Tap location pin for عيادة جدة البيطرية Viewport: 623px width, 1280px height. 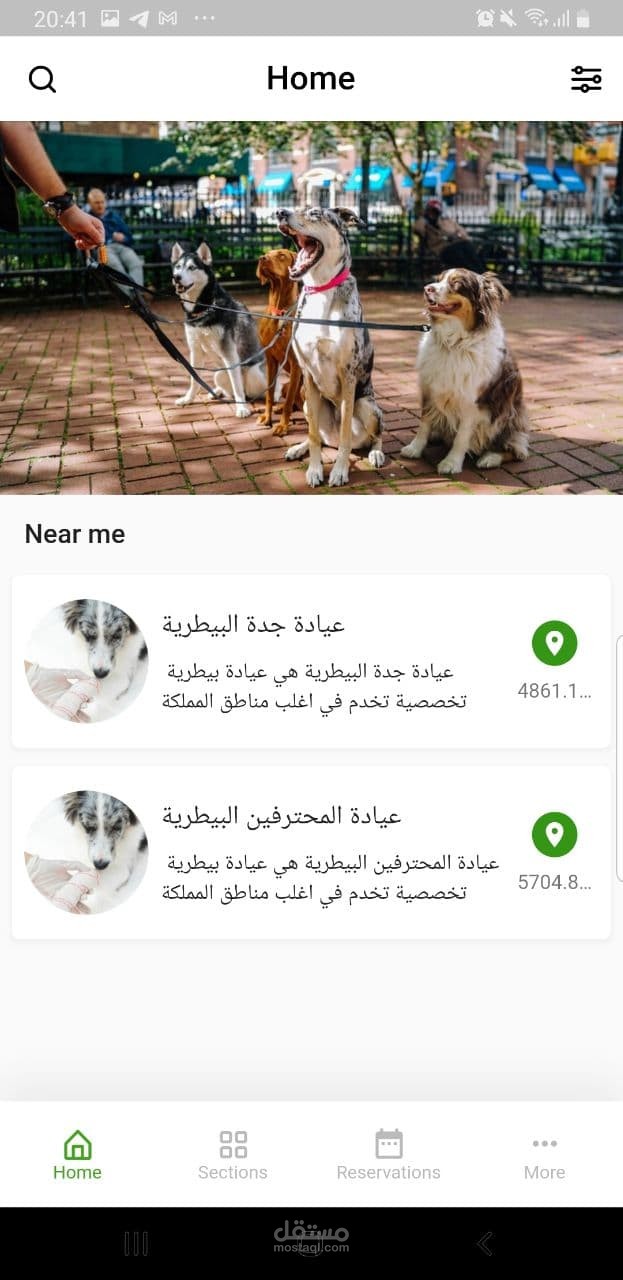point(554,643)
